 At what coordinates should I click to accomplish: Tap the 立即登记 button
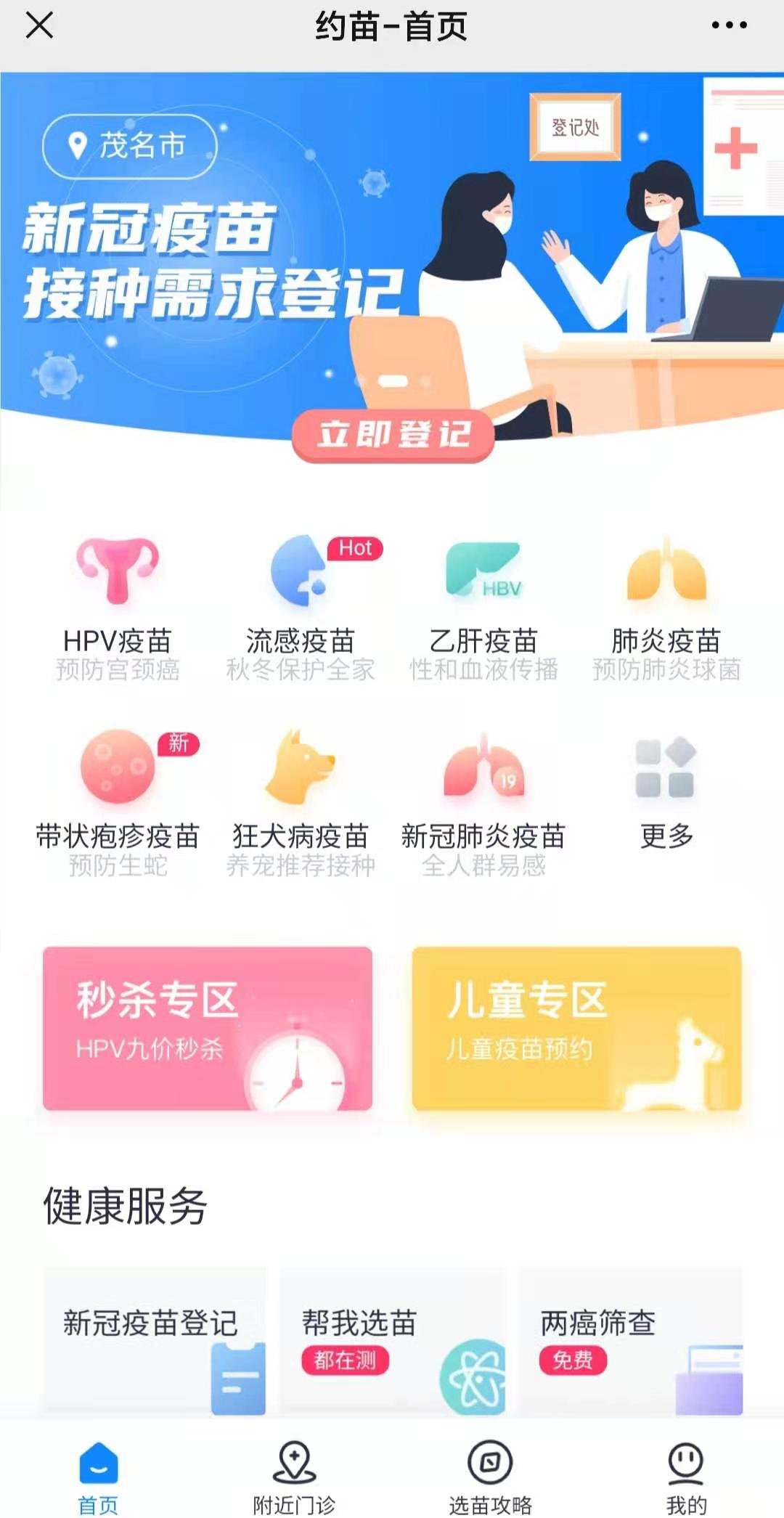pyautogui.click(x=393, y=434)
